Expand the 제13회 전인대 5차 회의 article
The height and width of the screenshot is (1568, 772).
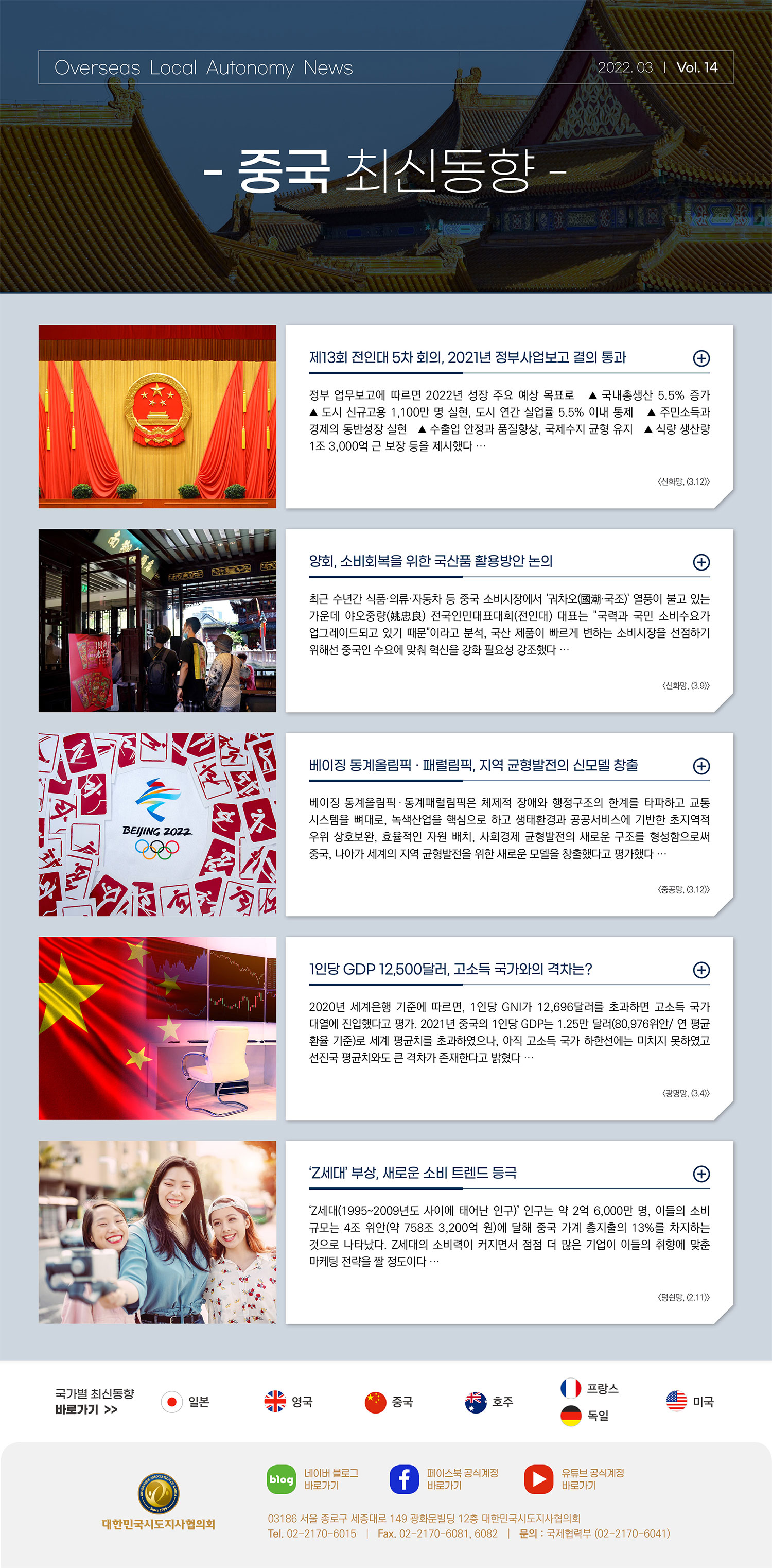701,358
